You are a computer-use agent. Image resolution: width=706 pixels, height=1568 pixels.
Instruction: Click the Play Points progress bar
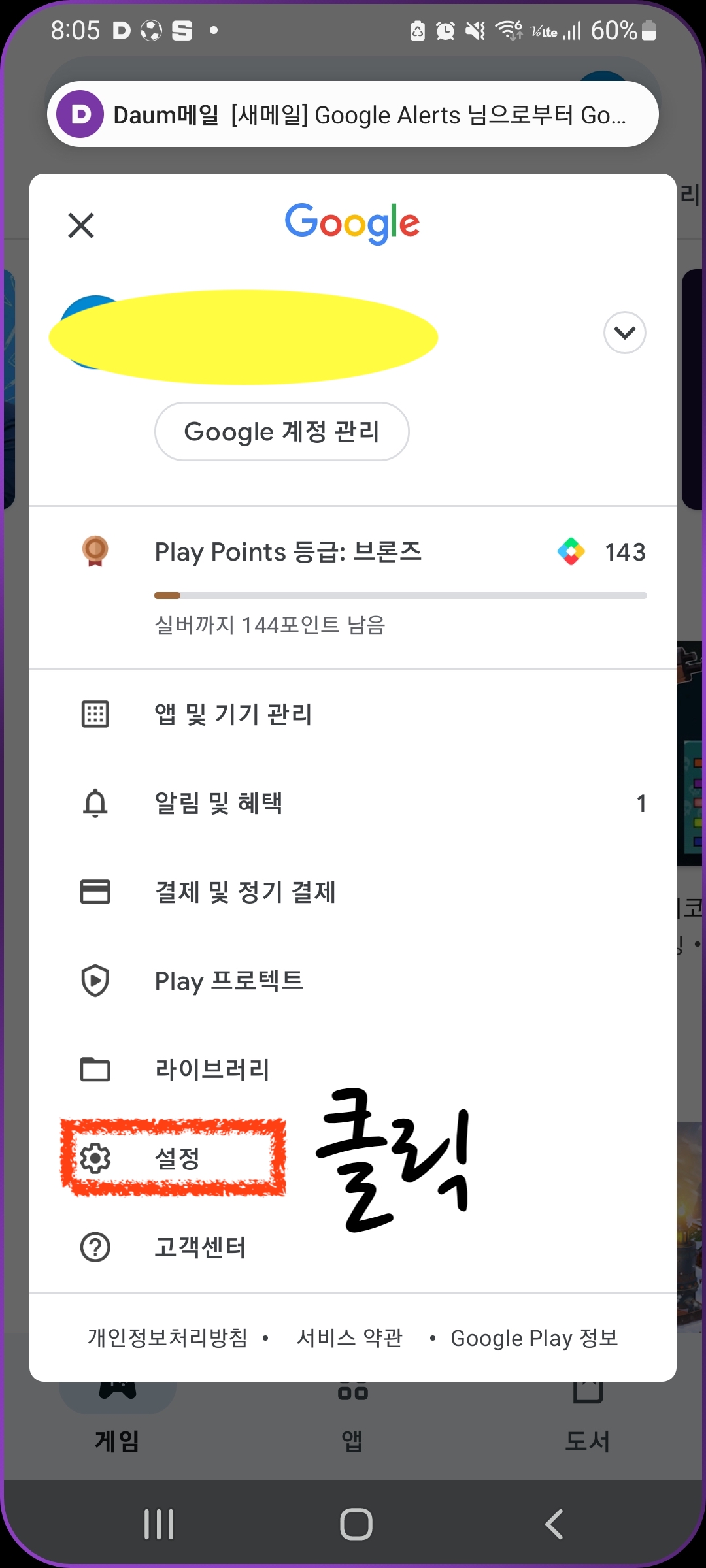(400, 595)
